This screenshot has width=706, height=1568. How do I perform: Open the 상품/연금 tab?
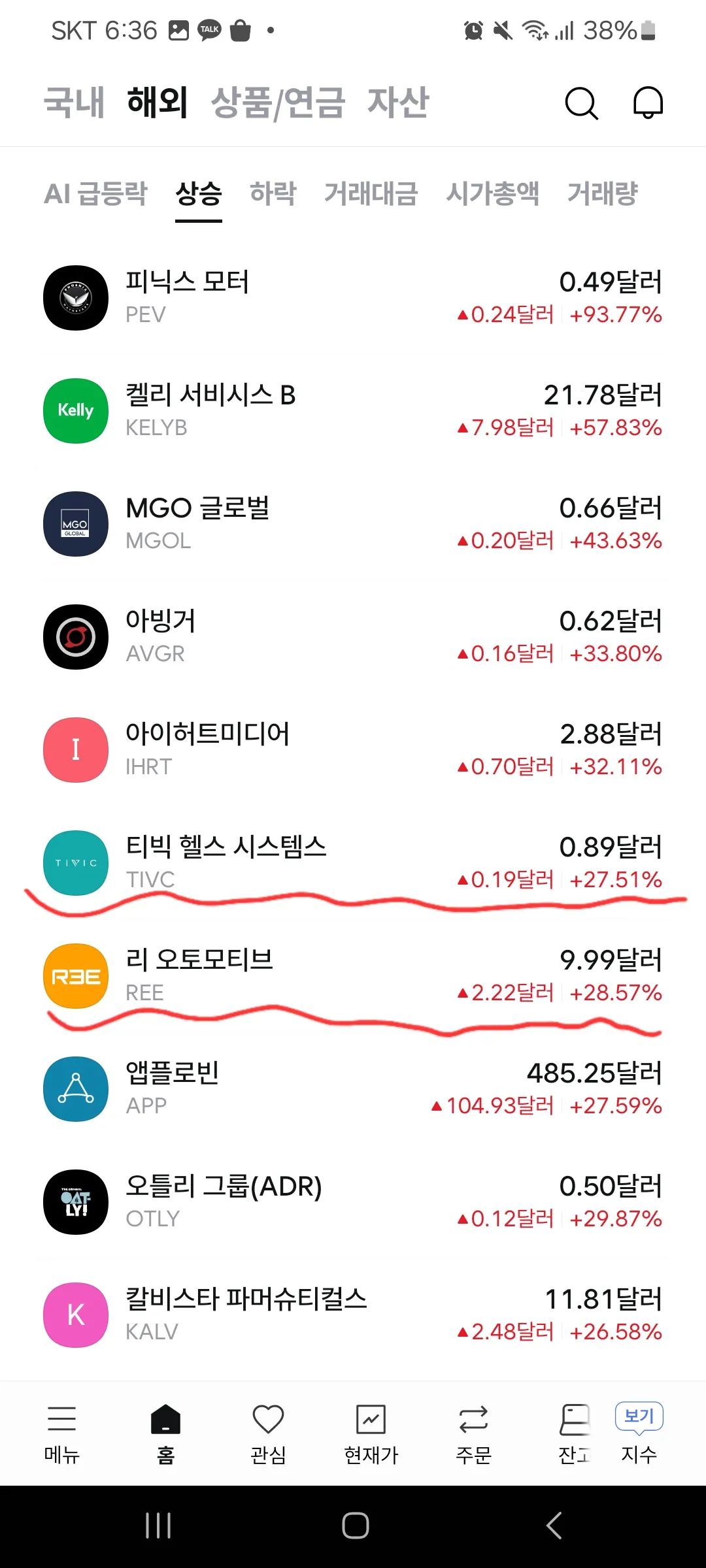[278, 103]
